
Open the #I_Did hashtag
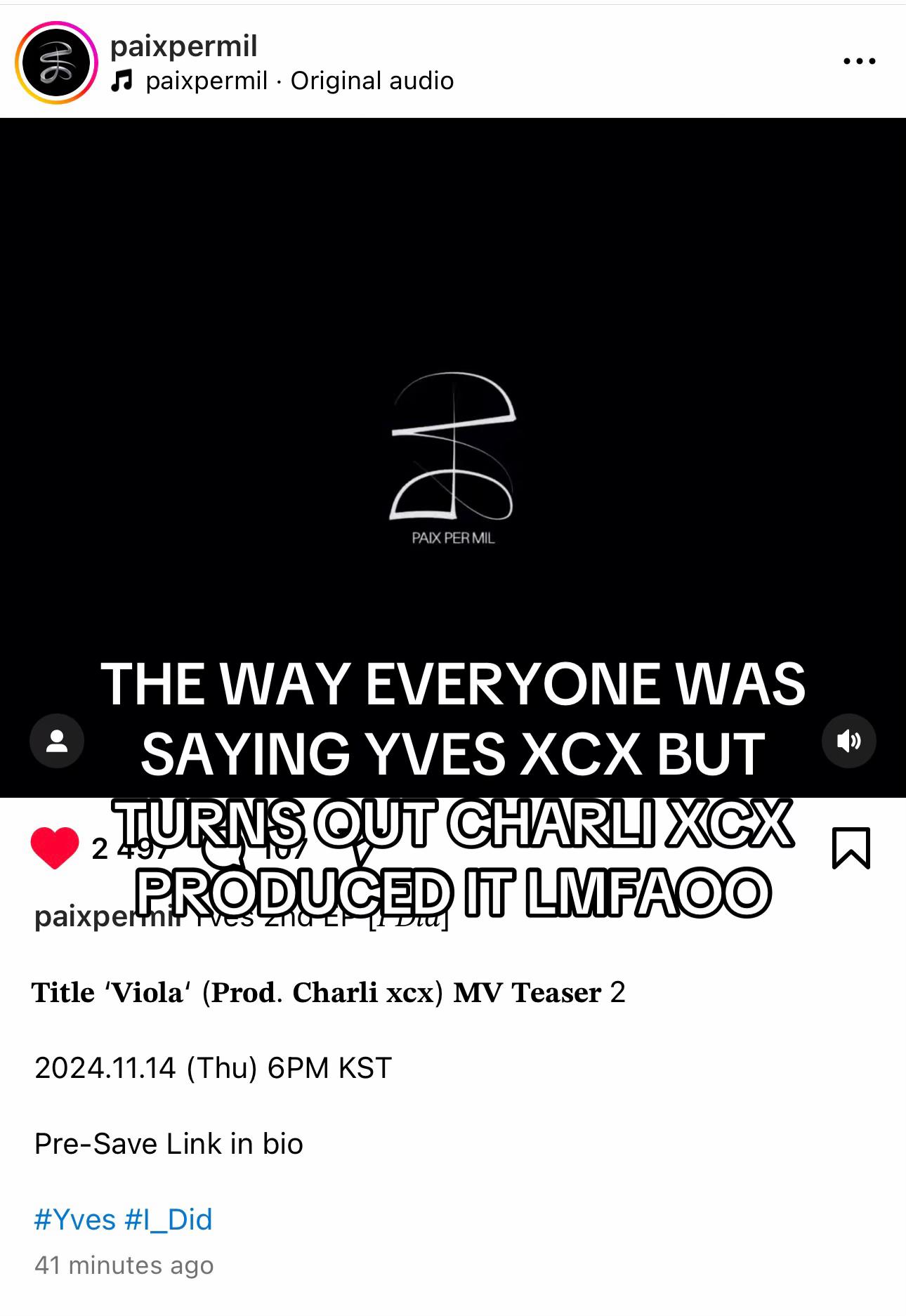tap(169, 1220)
